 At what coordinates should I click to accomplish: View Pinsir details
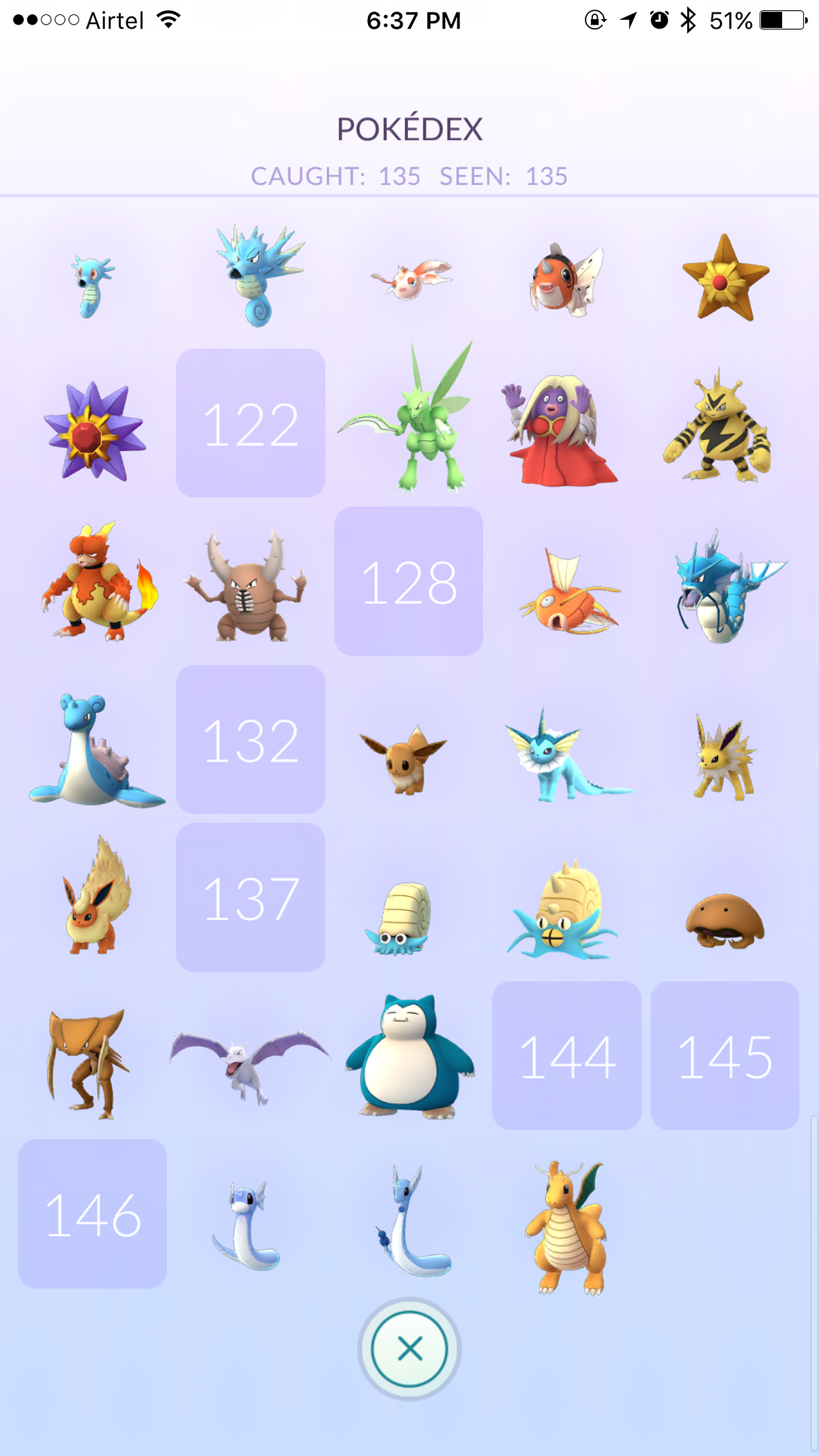(246, 587)
